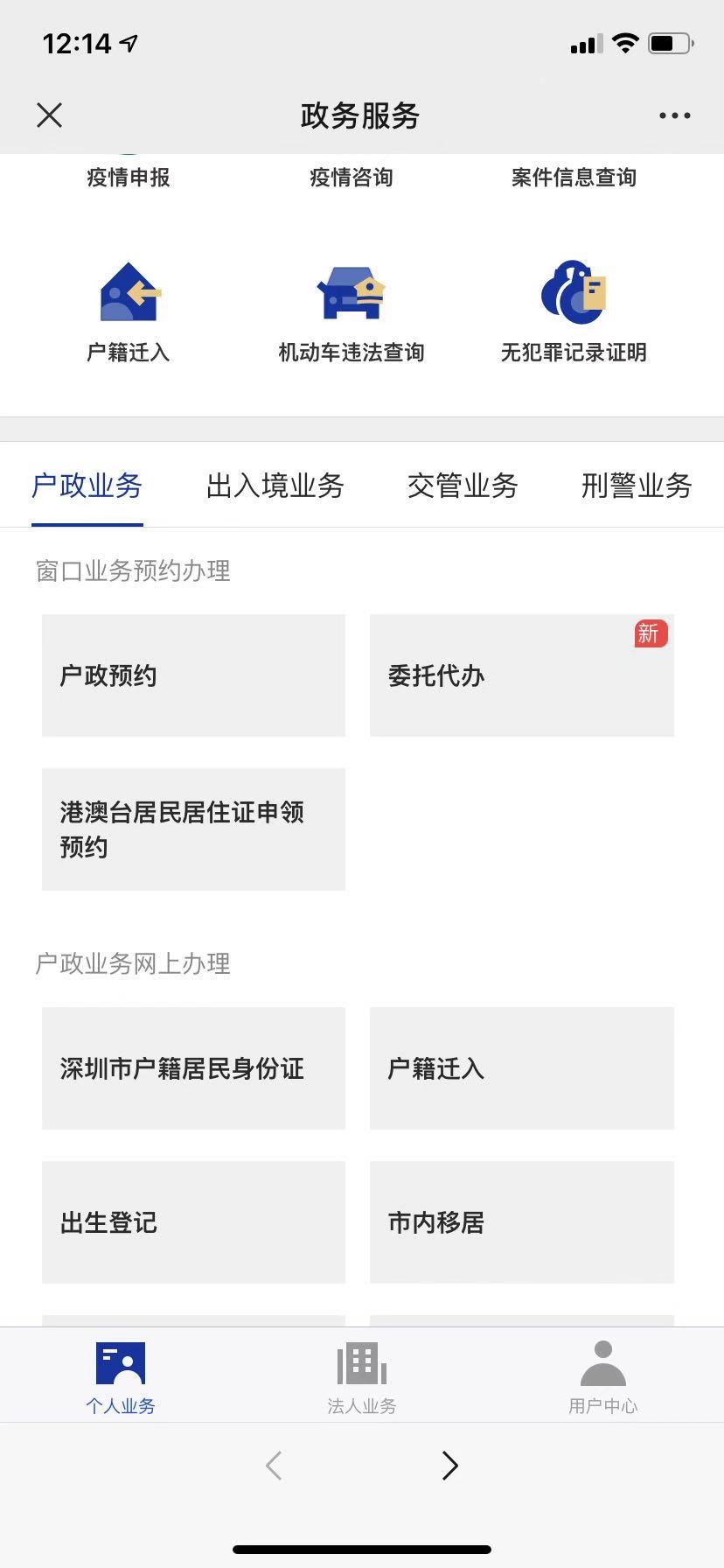724x1568 pixels.
Task: Open 户政预约 appointment card
Action: point(192,675)
